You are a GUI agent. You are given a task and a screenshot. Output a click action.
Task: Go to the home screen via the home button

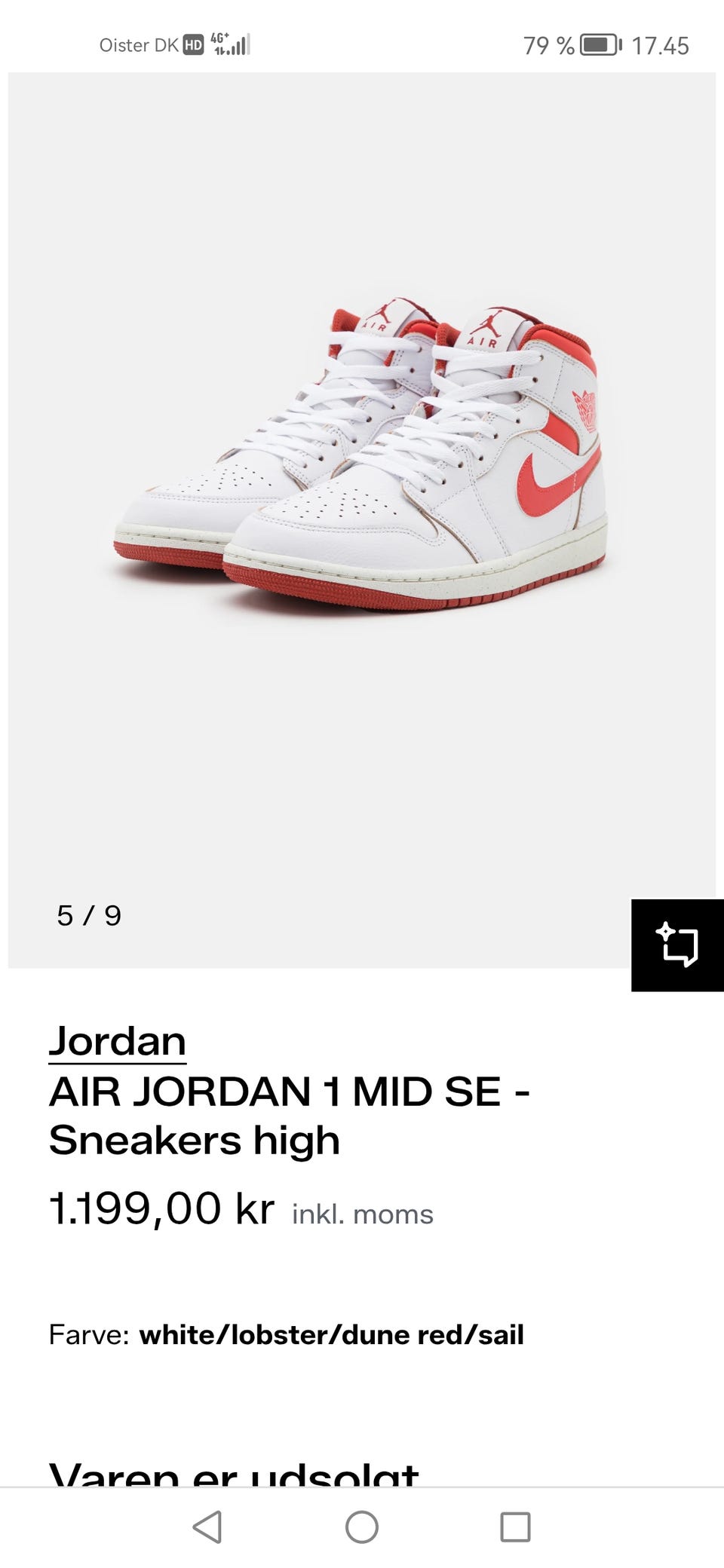362,1527
